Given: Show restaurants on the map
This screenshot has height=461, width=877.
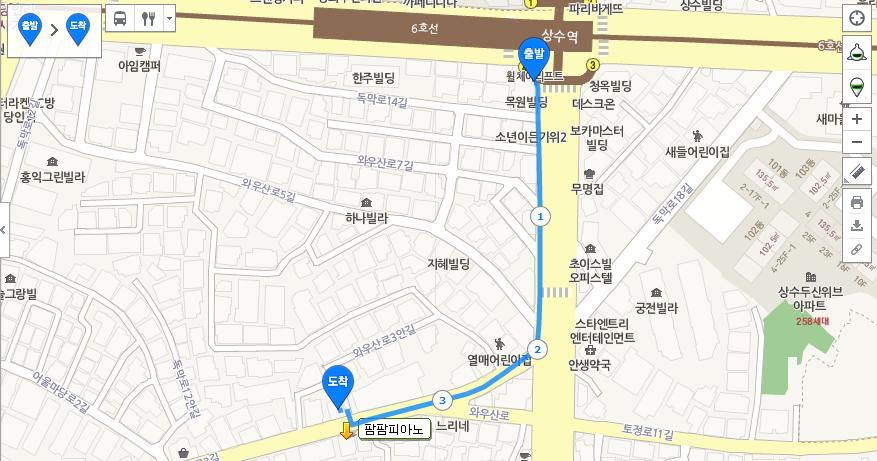Looking at the screenshot, I should (x=148, y=18).
